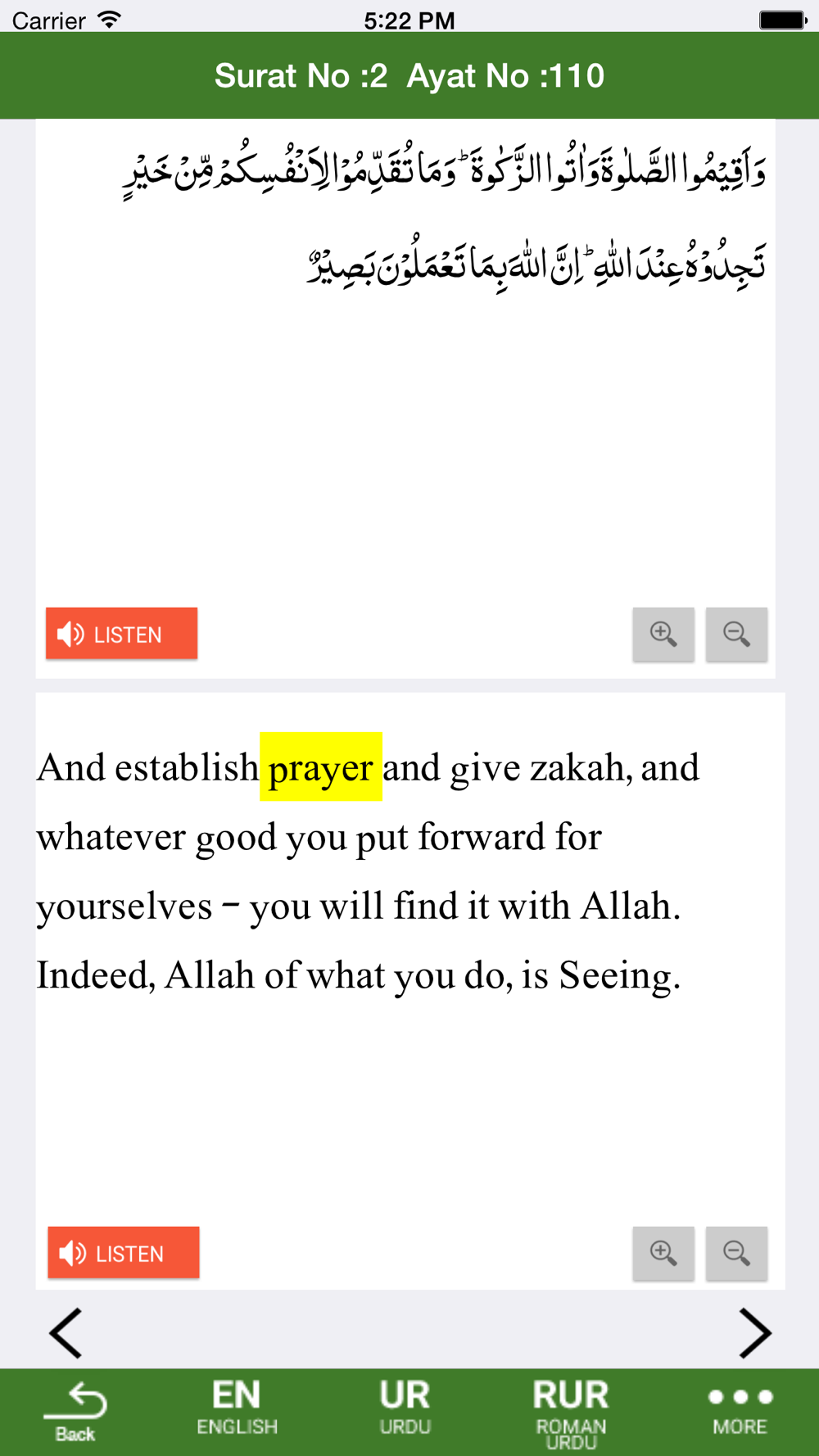Go to the next ayat arrow
The image size is (819, 1456).
click(x=754, y=1333)
